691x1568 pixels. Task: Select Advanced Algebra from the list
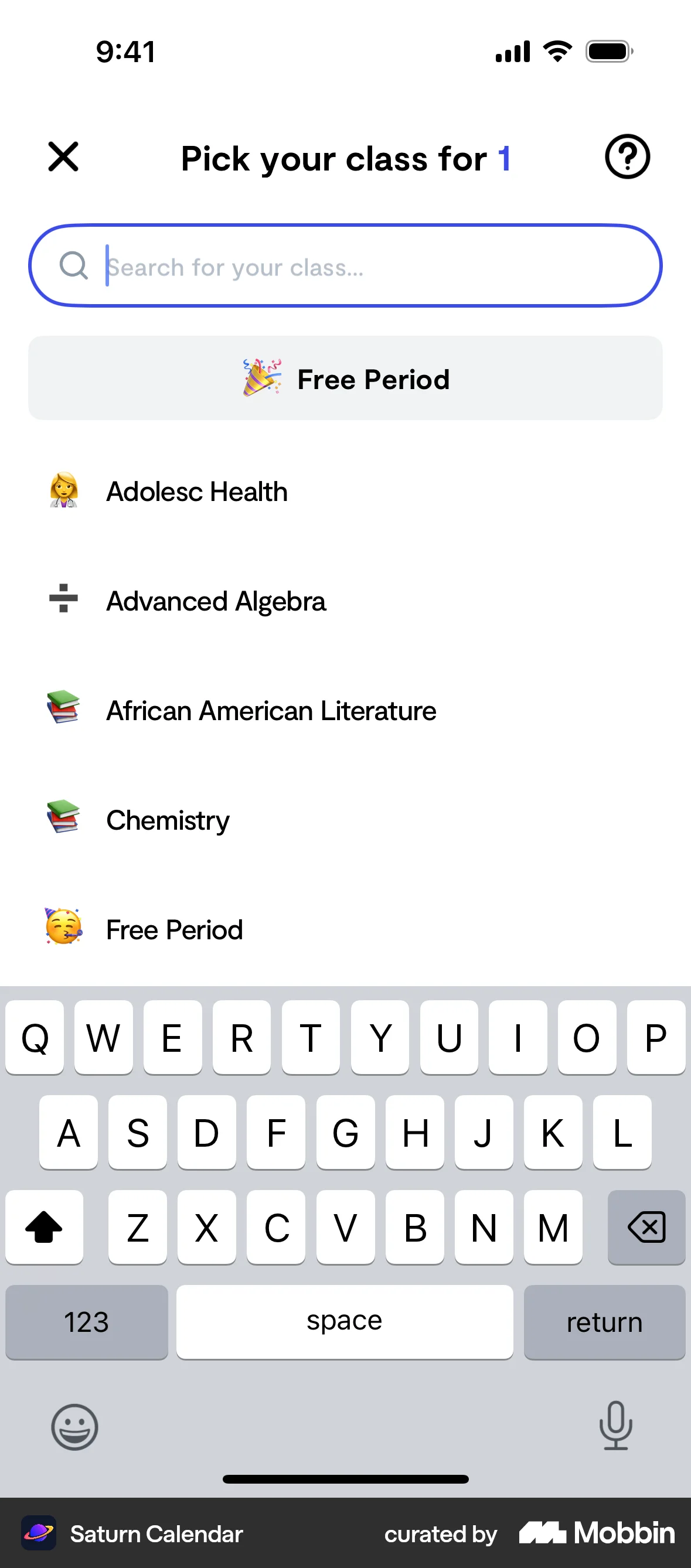tap(216, 600)
